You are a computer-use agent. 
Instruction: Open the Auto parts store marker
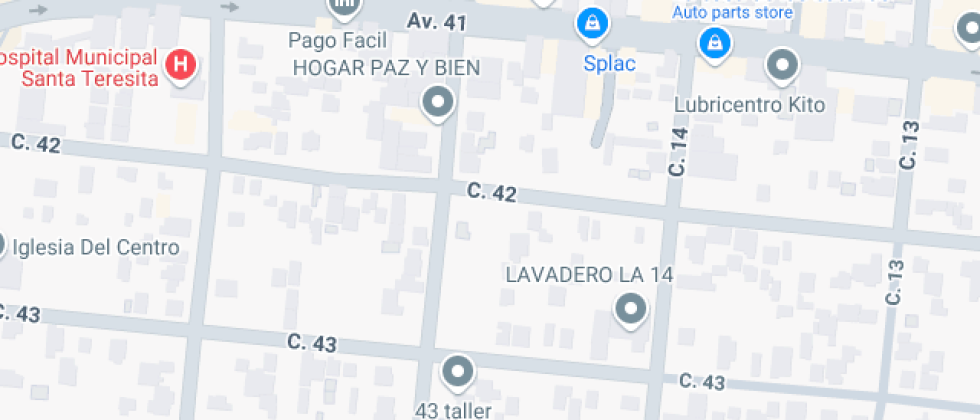click(714, 42)
